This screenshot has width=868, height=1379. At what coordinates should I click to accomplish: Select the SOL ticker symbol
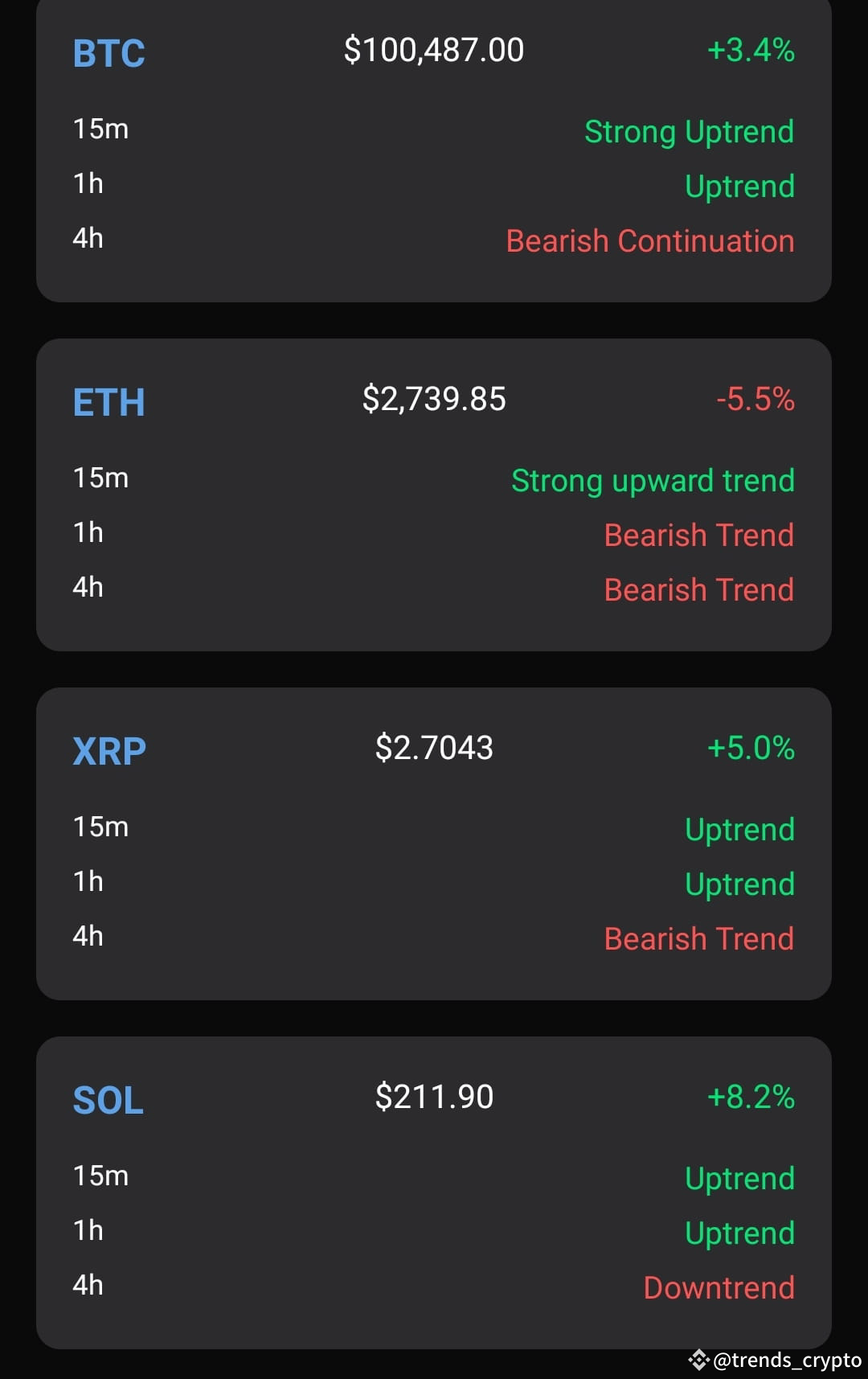tap(106, 1098)
